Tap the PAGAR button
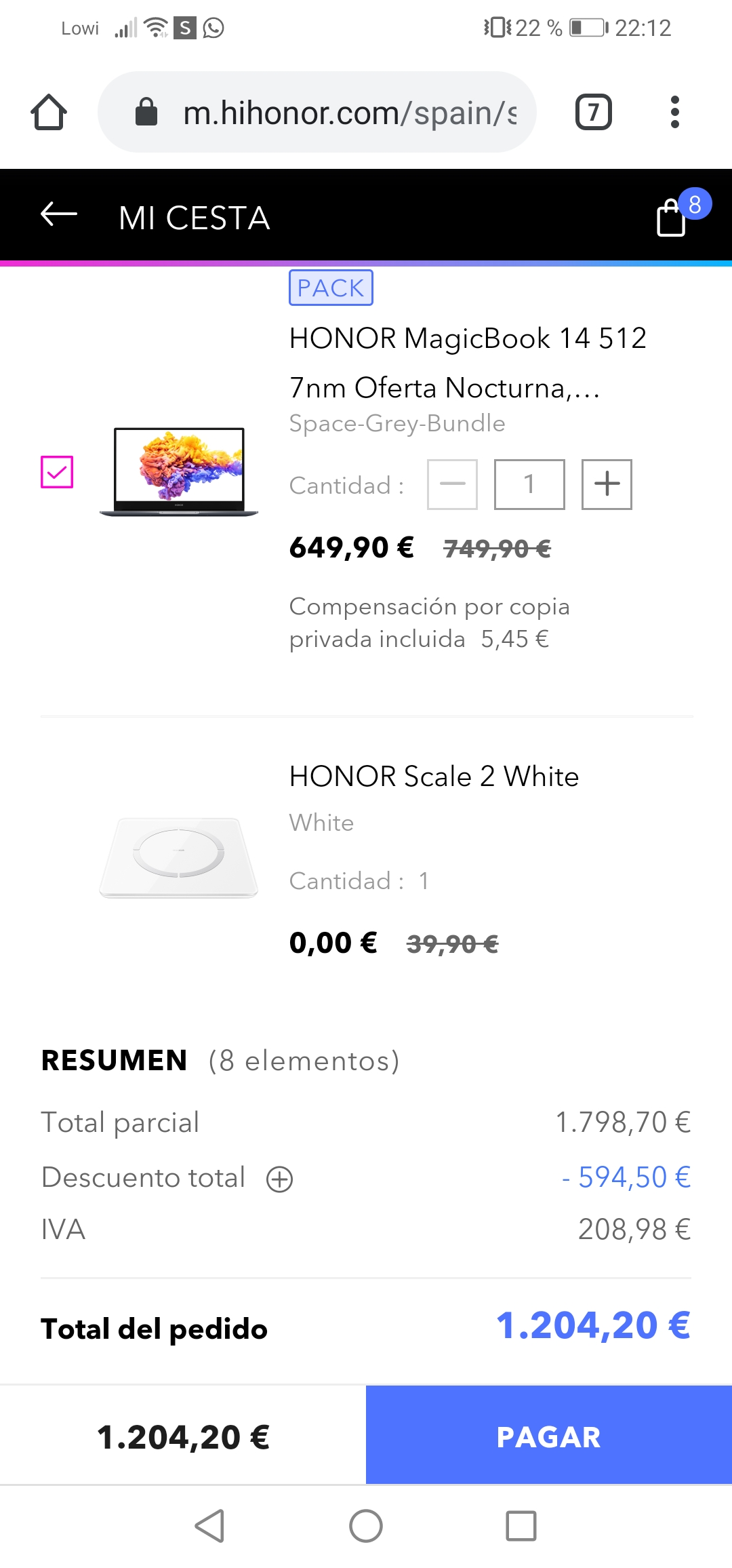The width and height of the screenshot is (732, 1568). coord(549,1436)
